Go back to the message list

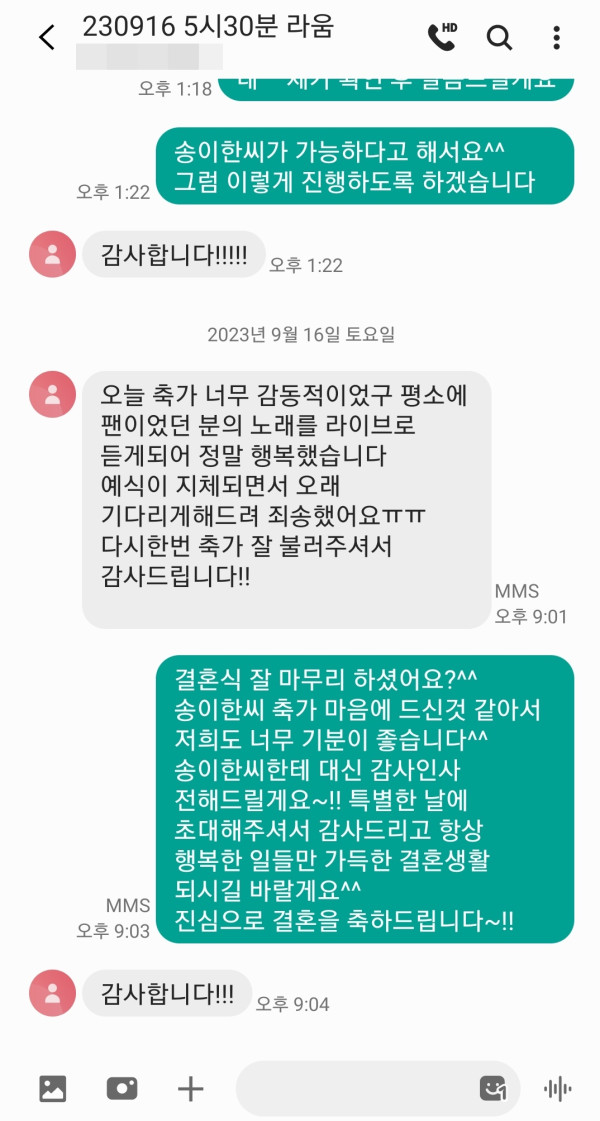coord(46,37)
